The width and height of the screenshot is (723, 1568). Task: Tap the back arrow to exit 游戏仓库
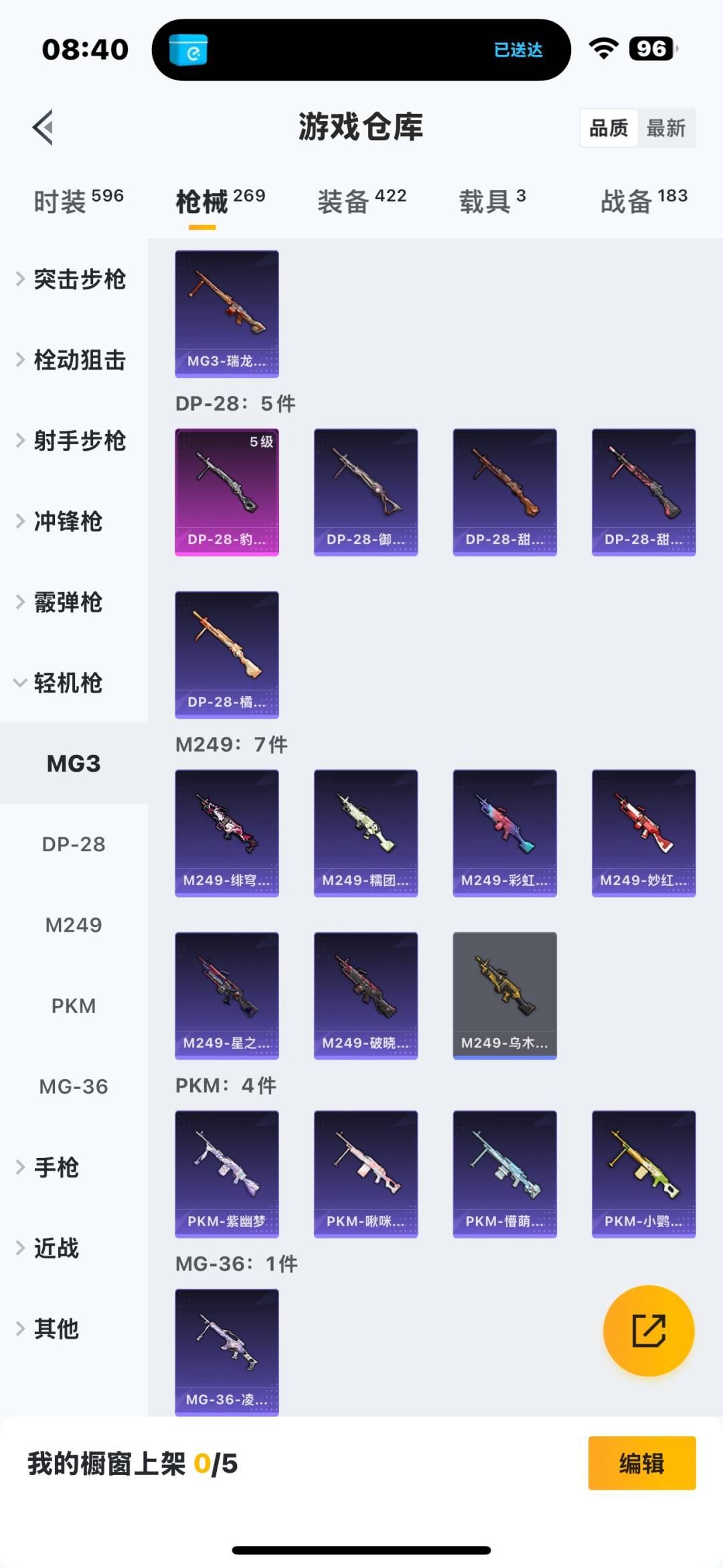click(43, 127)
